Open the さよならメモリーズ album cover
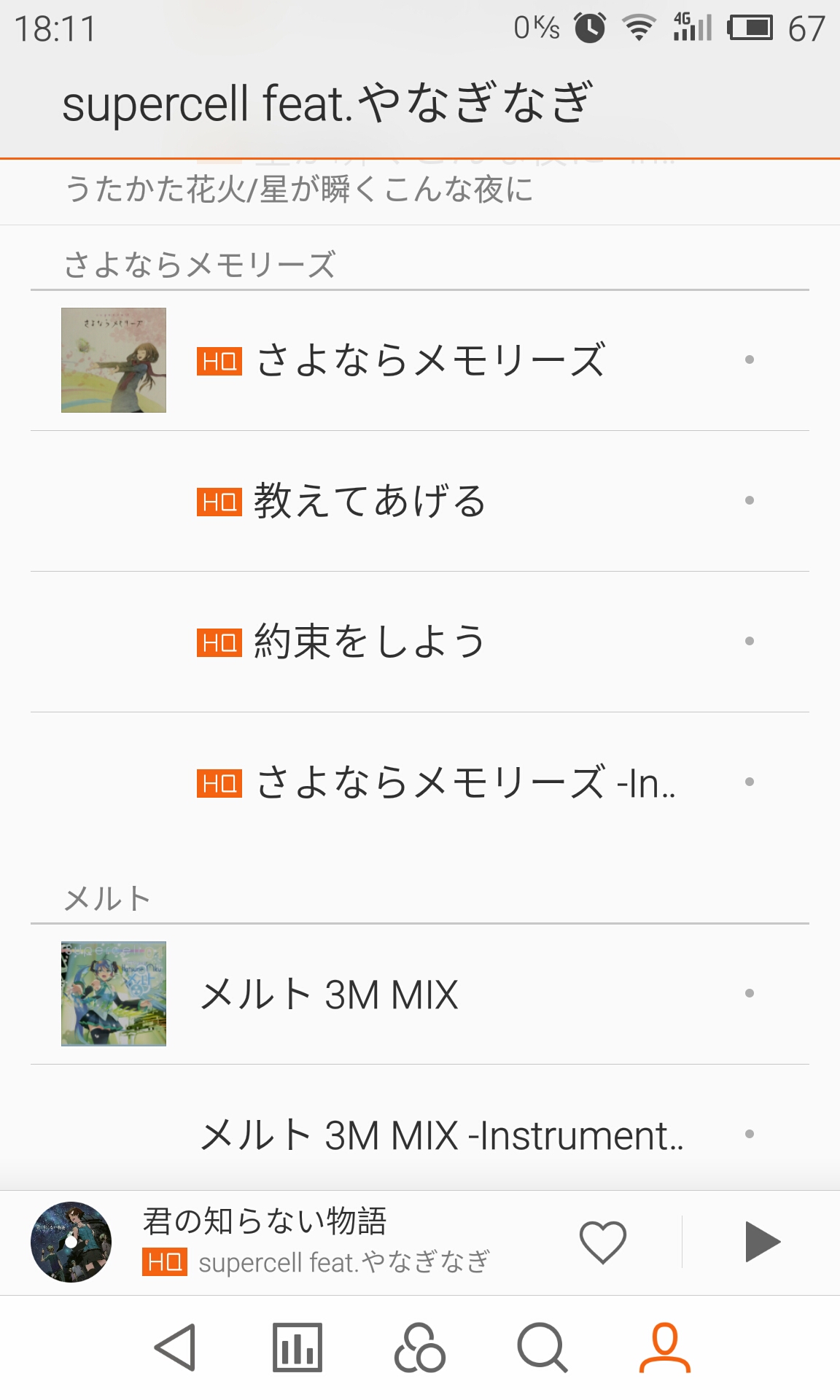 (114, 360)
